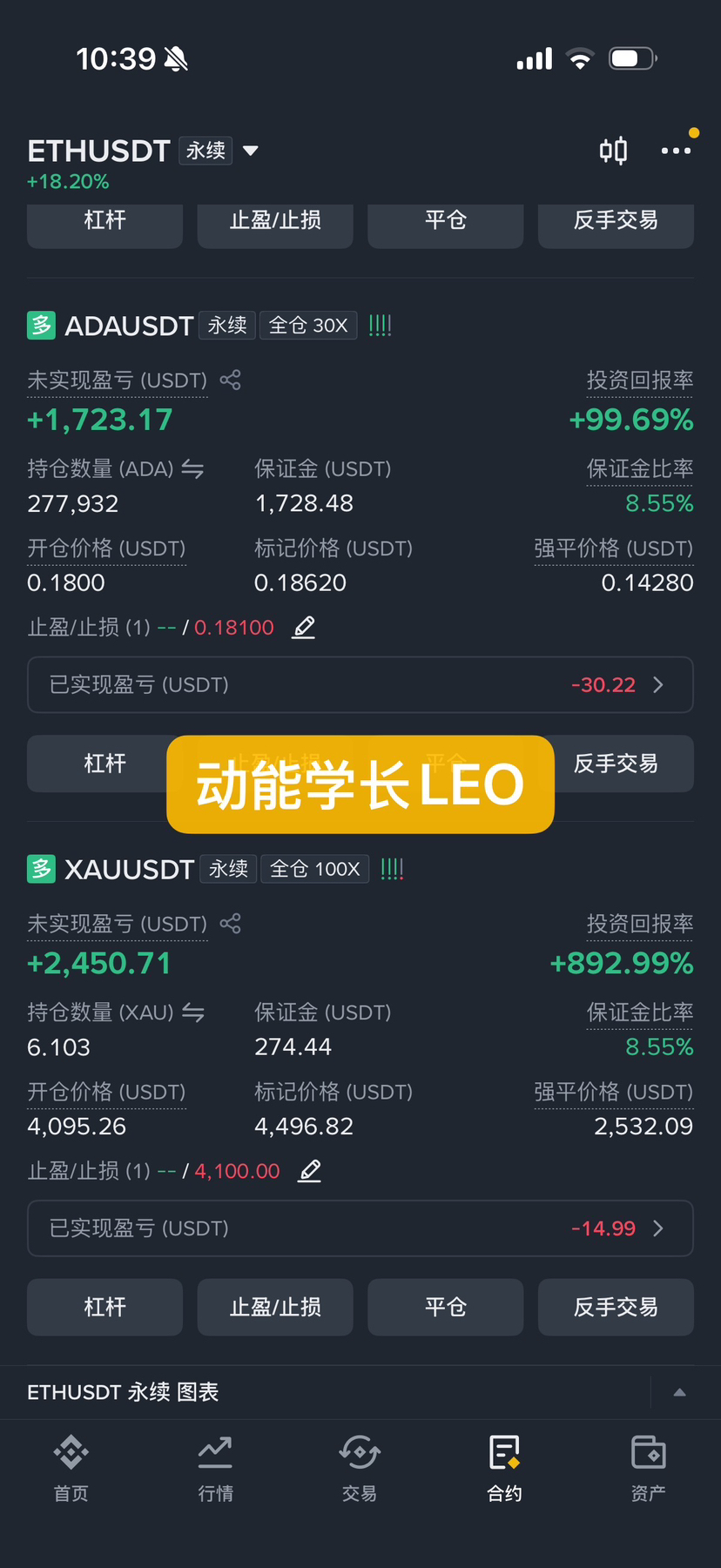This screenshot has height=1568, width=721.
Task: Switch XAU position quantity unit
Action: pyautogui.click(x=192, y=1013)
